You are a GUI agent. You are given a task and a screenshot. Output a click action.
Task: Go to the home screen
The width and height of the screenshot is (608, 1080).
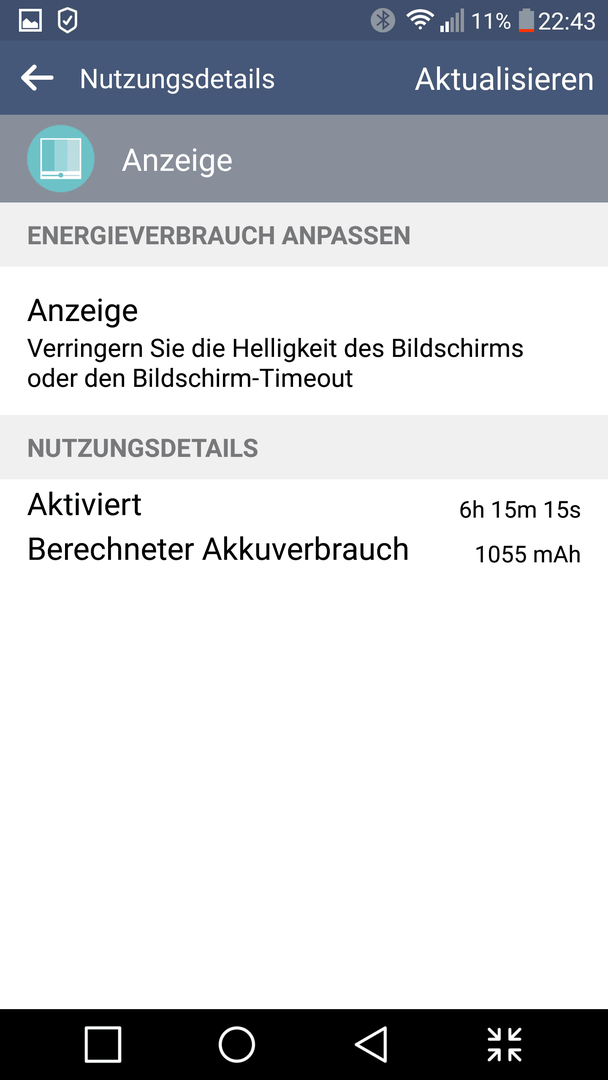point(237,1044)
